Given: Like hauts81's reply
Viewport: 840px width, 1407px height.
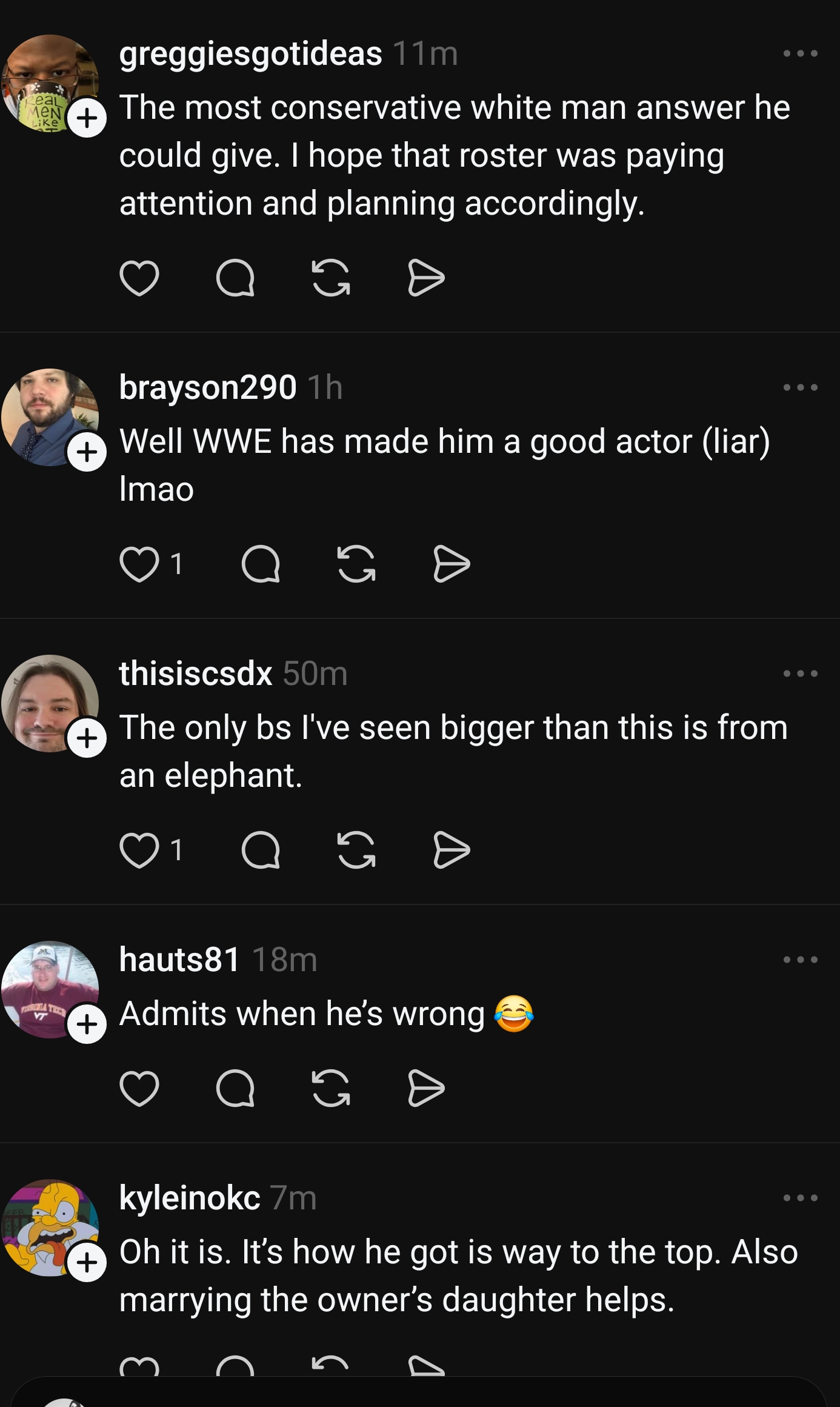Looking at the screenshot, I should [139, 1089].
